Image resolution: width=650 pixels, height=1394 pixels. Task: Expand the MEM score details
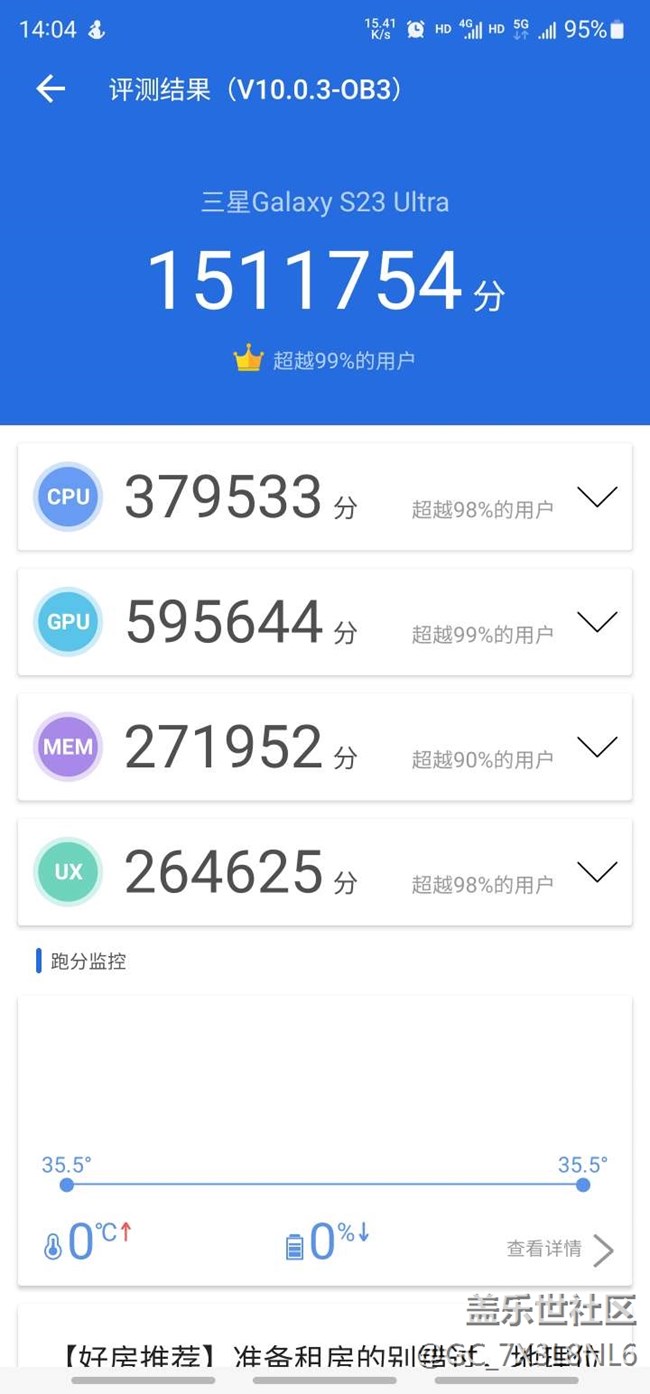tap(597, 747)
